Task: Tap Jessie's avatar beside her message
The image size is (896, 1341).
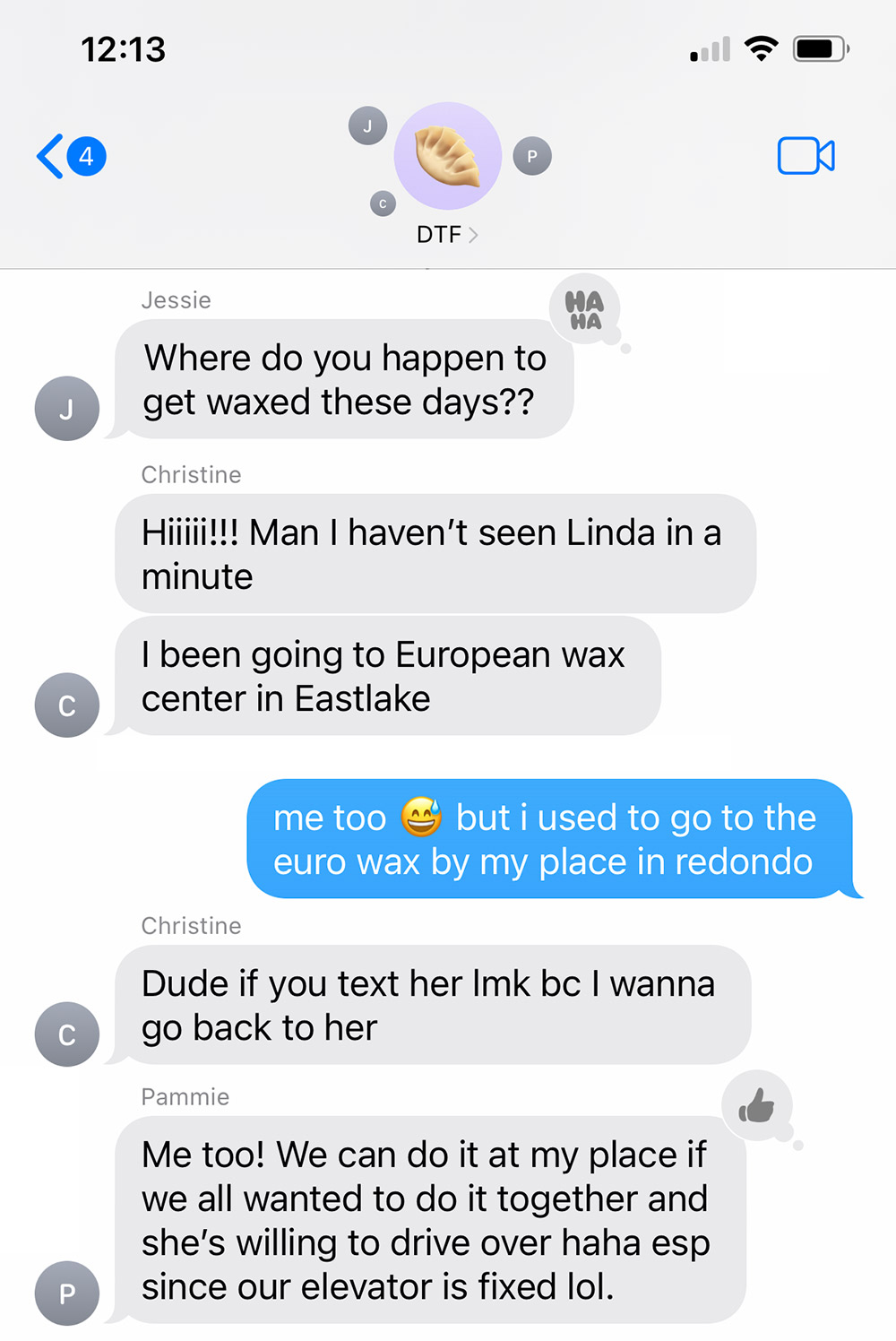Action: tap(66, 409)
